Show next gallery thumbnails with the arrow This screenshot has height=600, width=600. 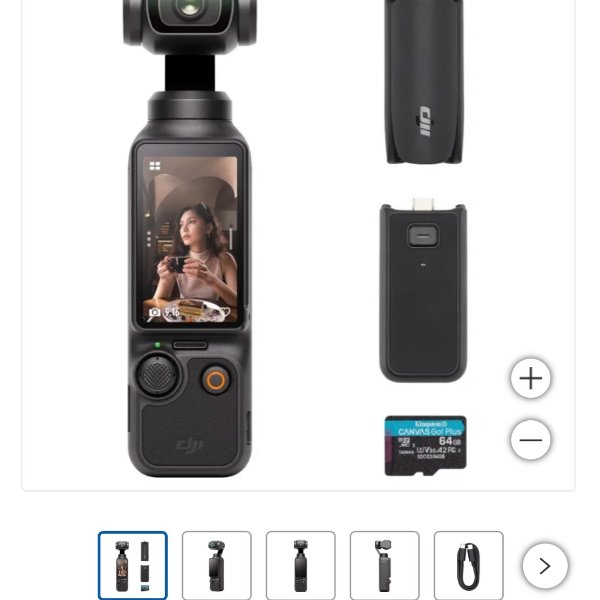click(545, 566)
